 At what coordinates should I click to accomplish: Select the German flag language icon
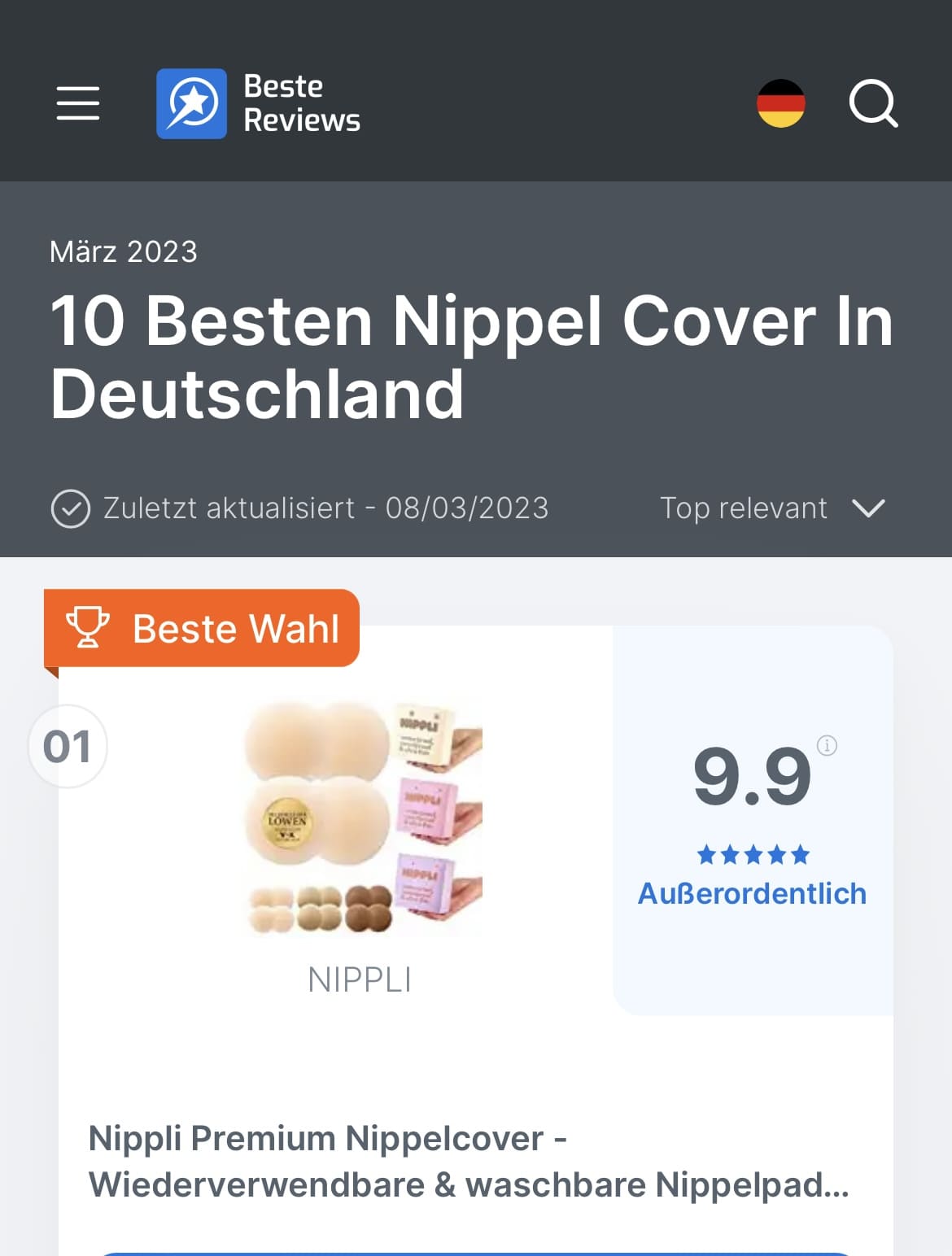point(779,102)
